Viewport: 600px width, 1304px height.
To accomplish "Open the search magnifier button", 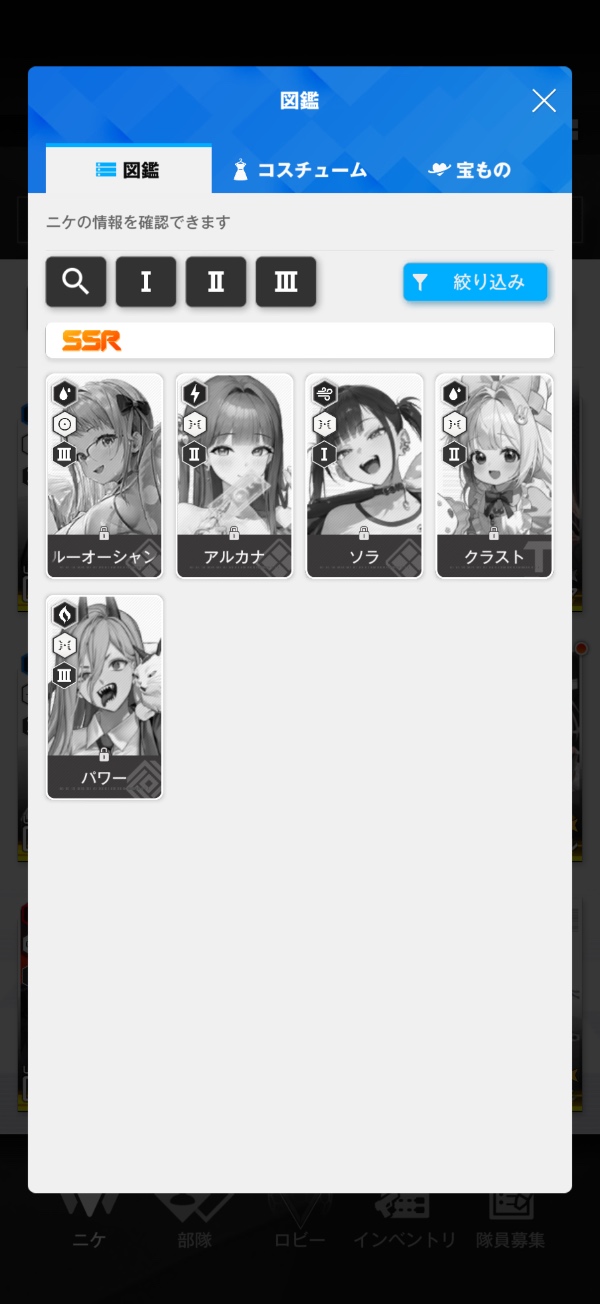I will pos(76,282).
